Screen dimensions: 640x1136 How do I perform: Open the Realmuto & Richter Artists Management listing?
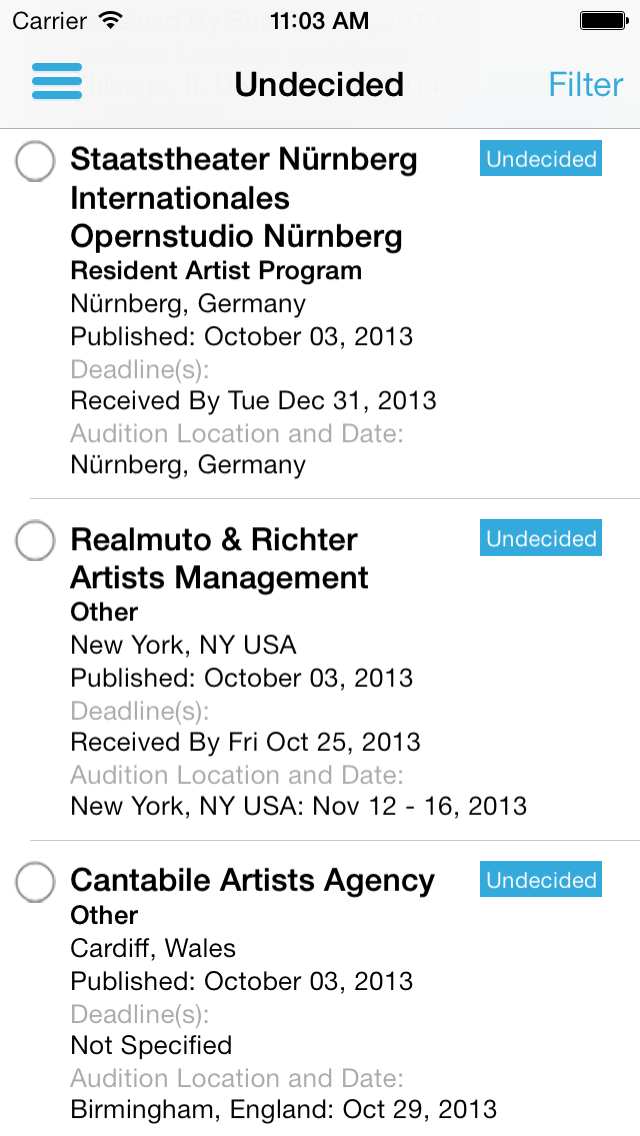coord(320,670)
